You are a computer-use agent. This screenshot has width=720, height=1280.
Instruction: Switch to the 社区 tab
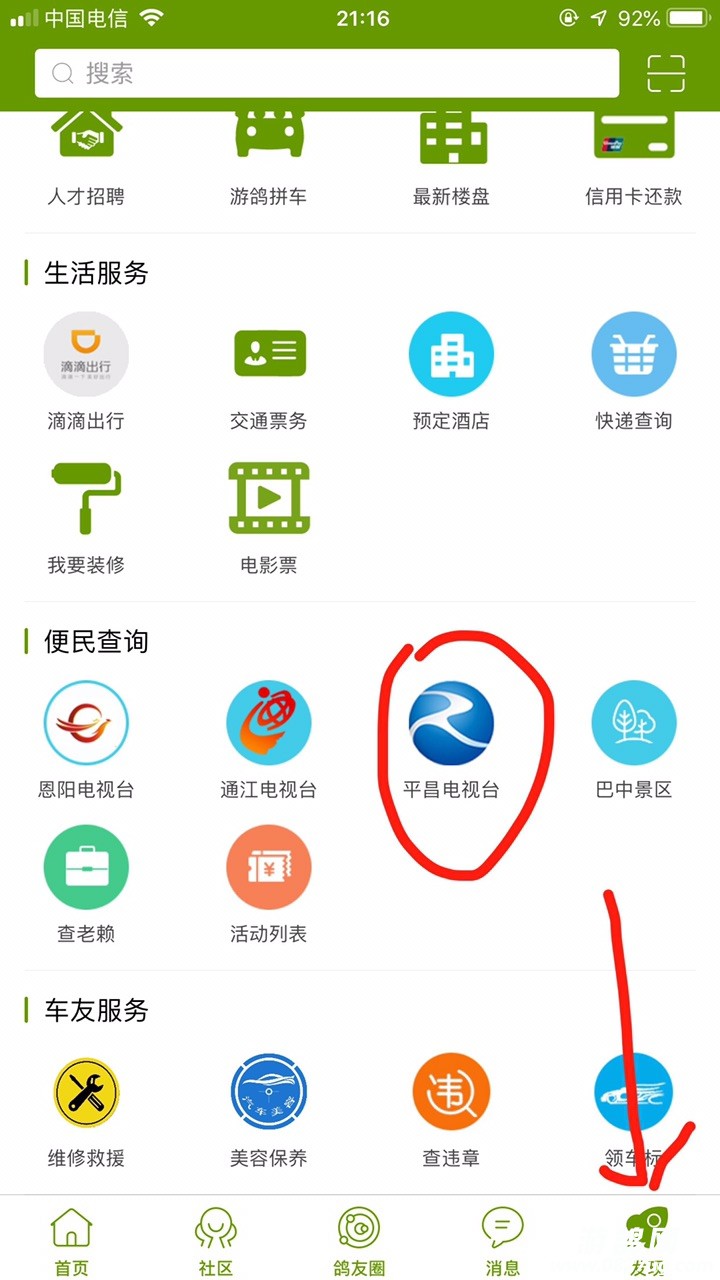215,1240
